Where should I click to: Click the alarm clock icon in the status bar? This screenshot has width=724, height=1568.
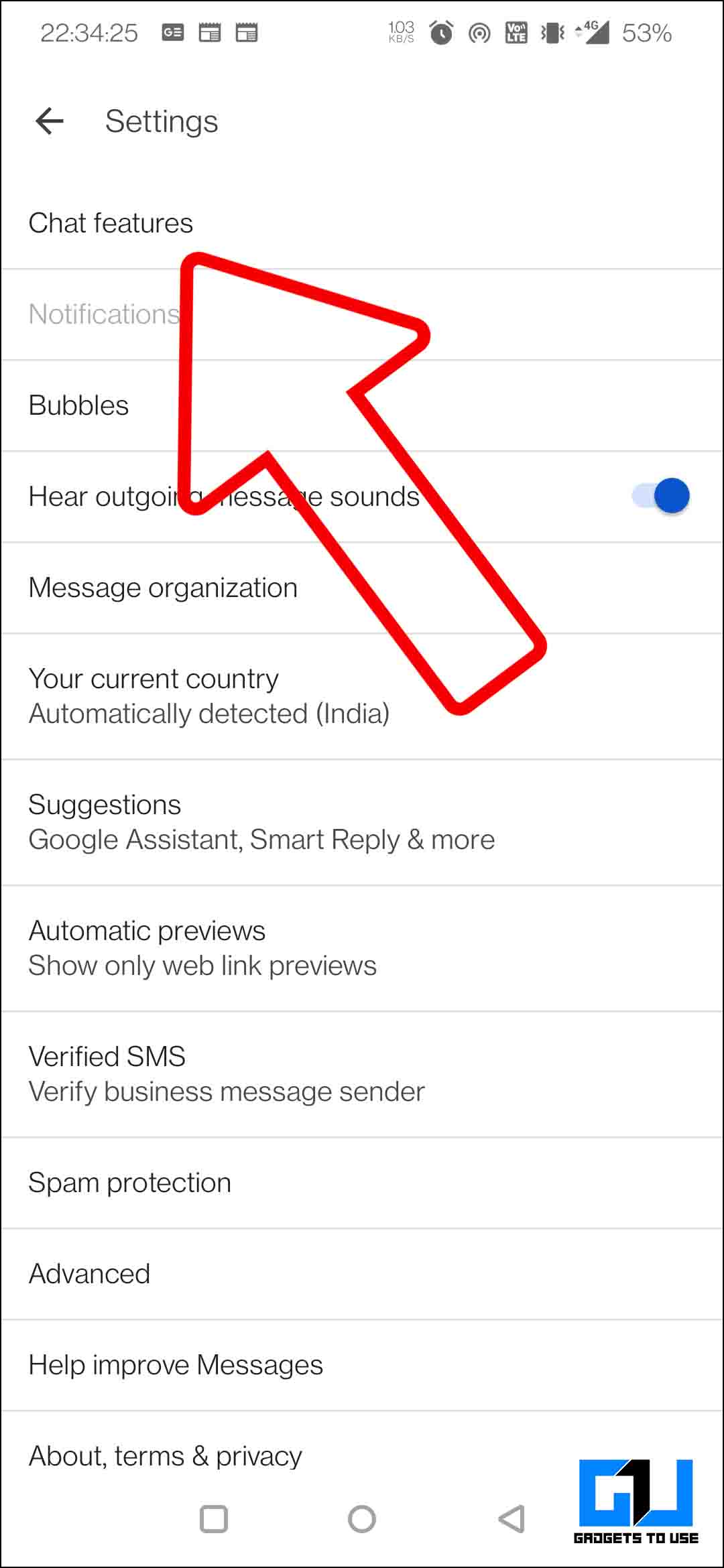pos(441,32)
